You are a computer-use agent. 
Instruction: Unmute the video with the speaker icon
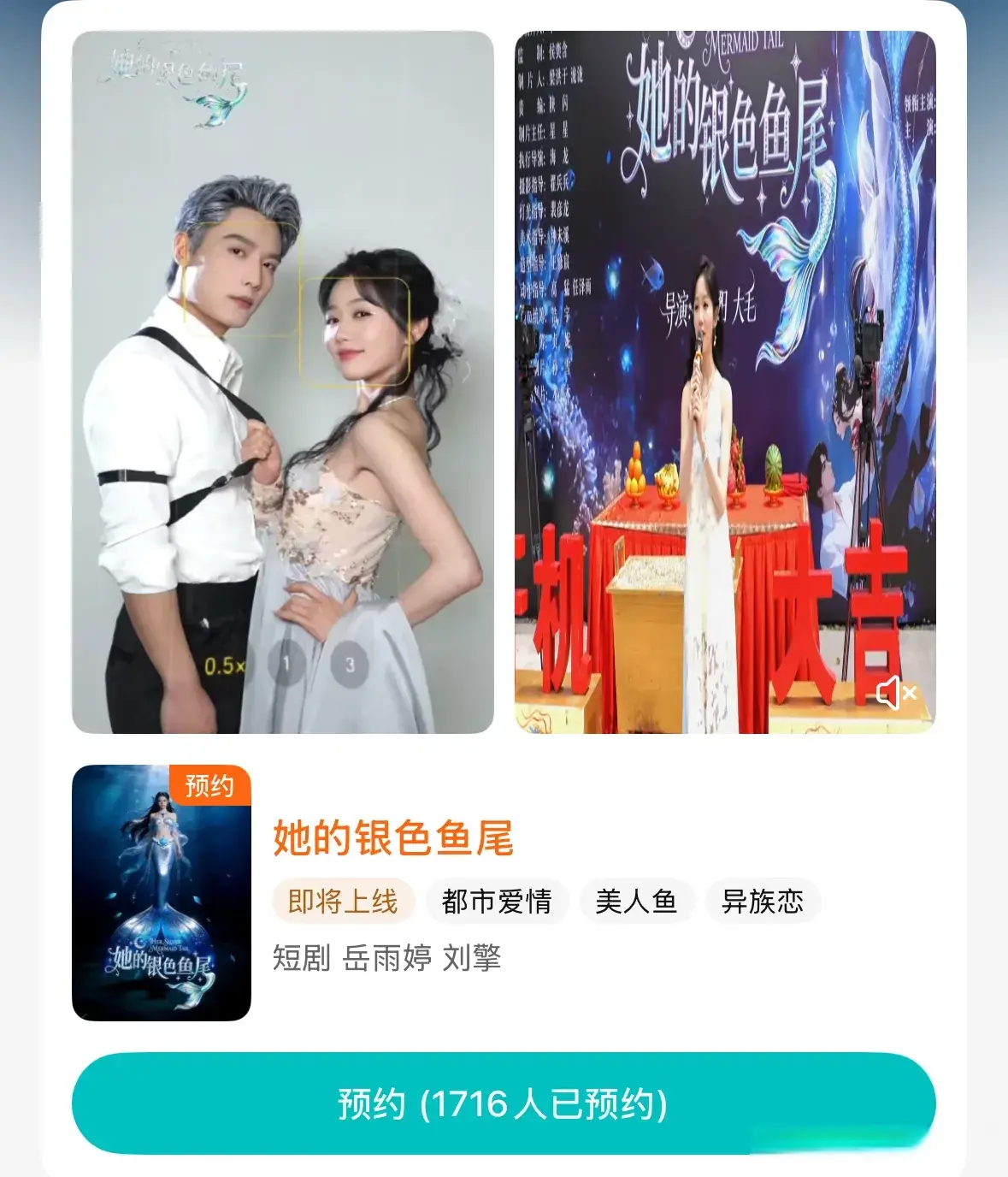895,692
